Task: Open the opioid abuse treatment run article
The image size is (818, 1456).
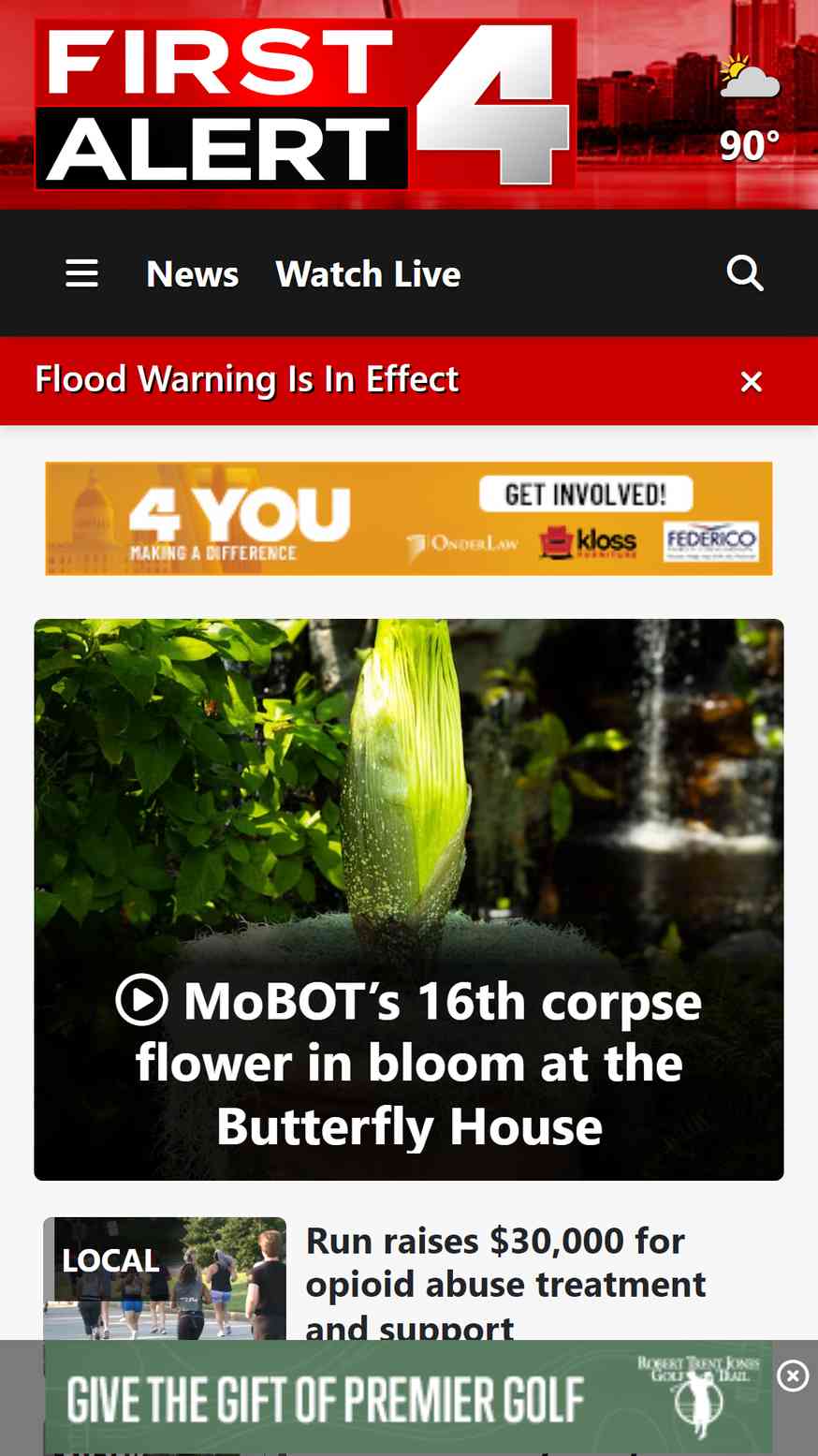Action: [505, 1283]
